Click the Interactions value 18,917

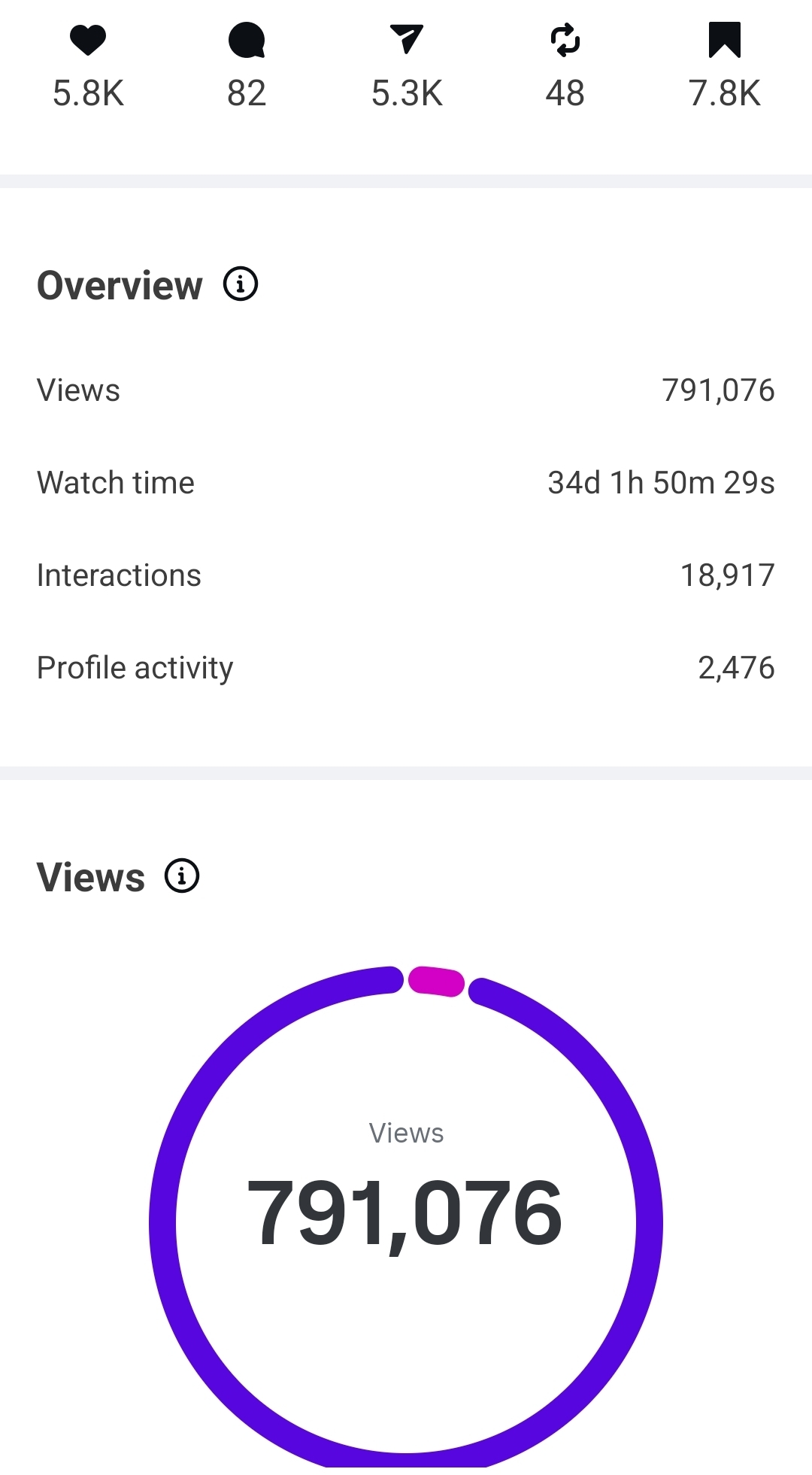tap(727, 575)
